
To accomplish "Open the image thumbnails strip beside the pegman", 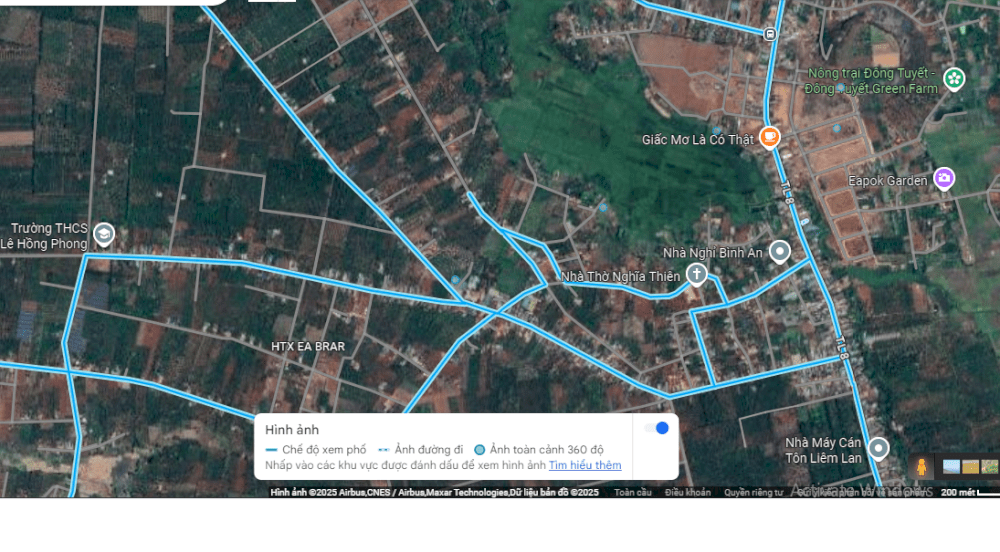I will point(970,467).
